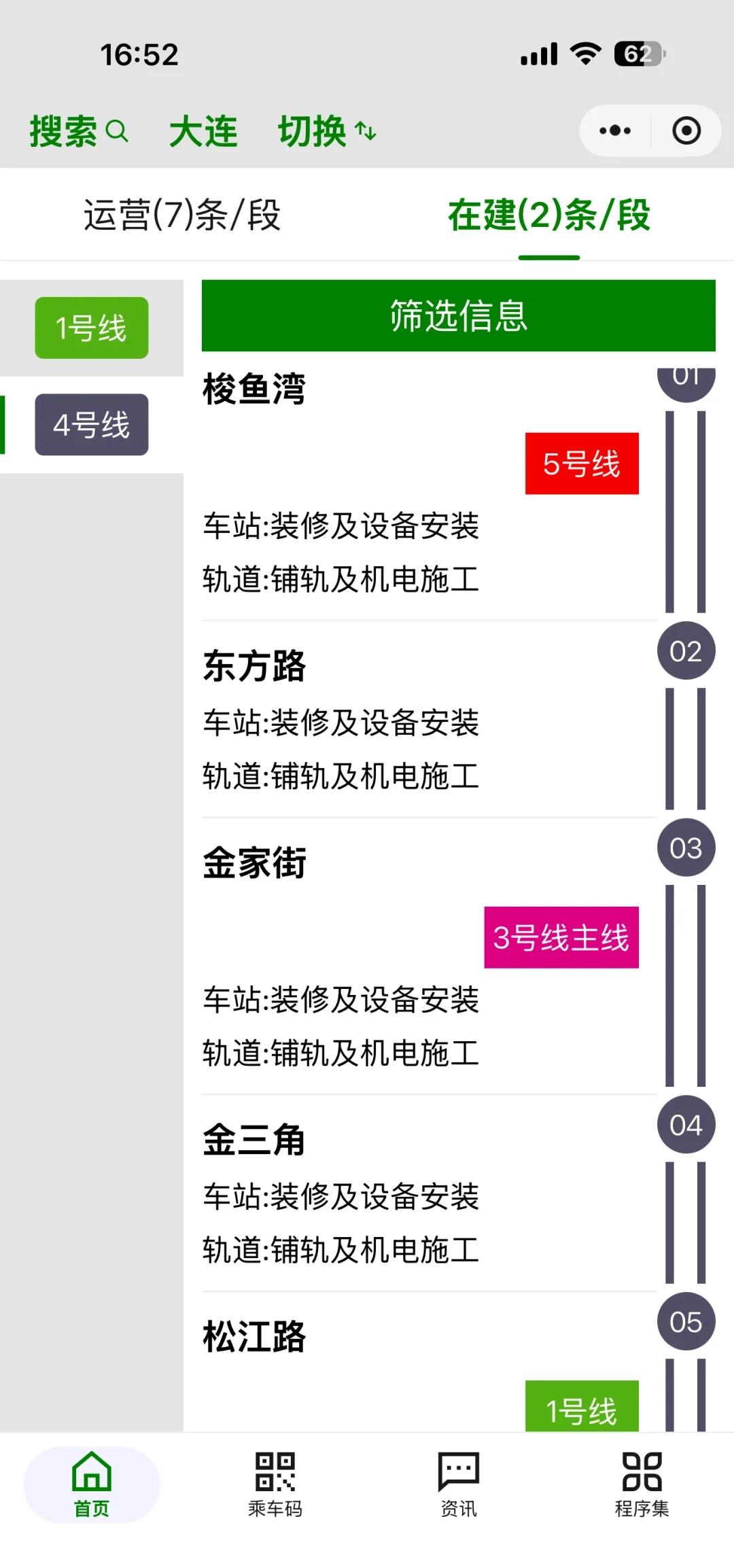Image resolution: width=734 pixels, height=1568 pixels.
Task: Expand the 筛选信息 filter panel
Action: (x=459, y=316)
